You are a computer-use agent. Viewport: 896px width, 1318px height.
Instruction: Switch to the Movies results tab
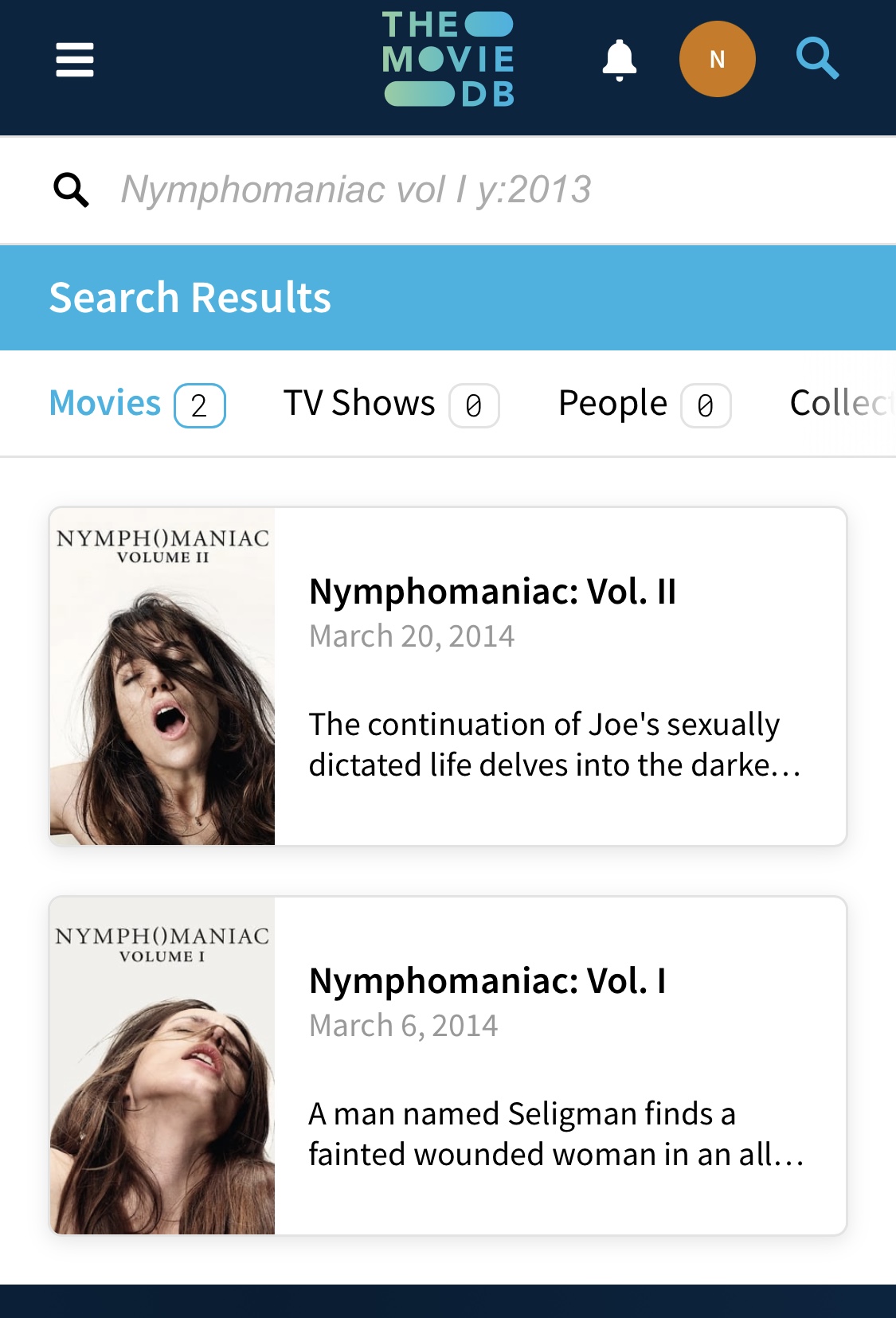coord(137,404)
